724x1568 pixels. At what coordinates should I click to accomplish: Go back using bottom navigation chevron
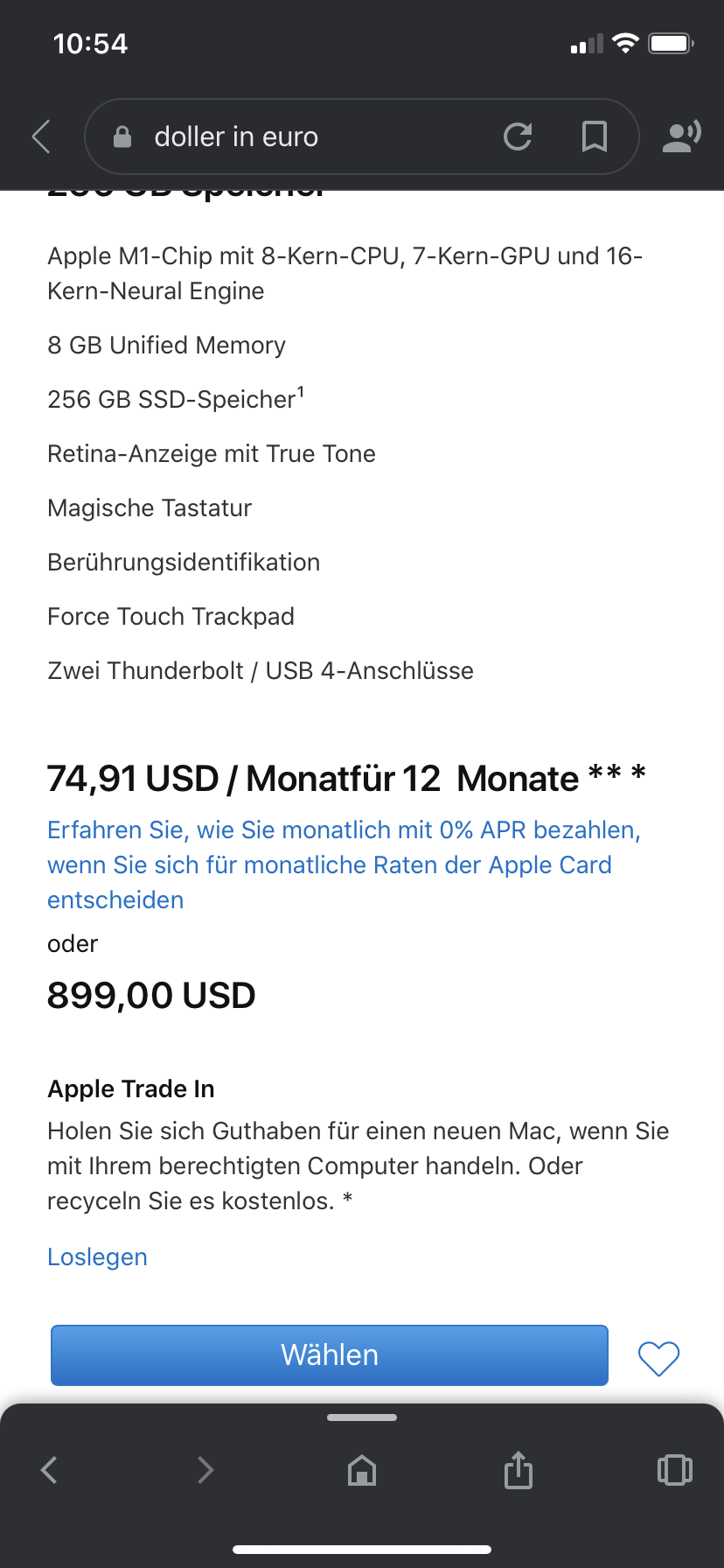pyautogui.click(x=49, y=1470)
